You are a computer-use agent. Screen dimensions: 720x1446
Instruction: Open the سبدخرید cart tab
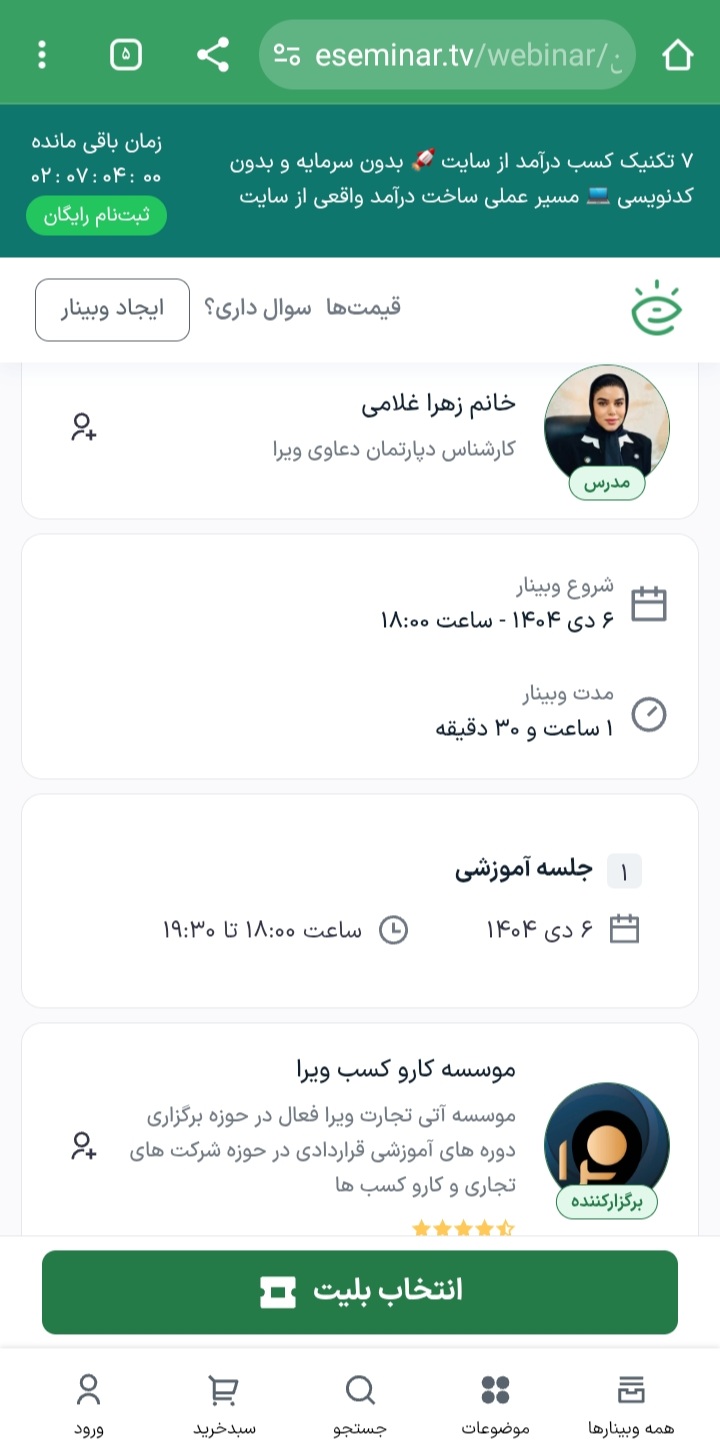(x=224, y=1405)
